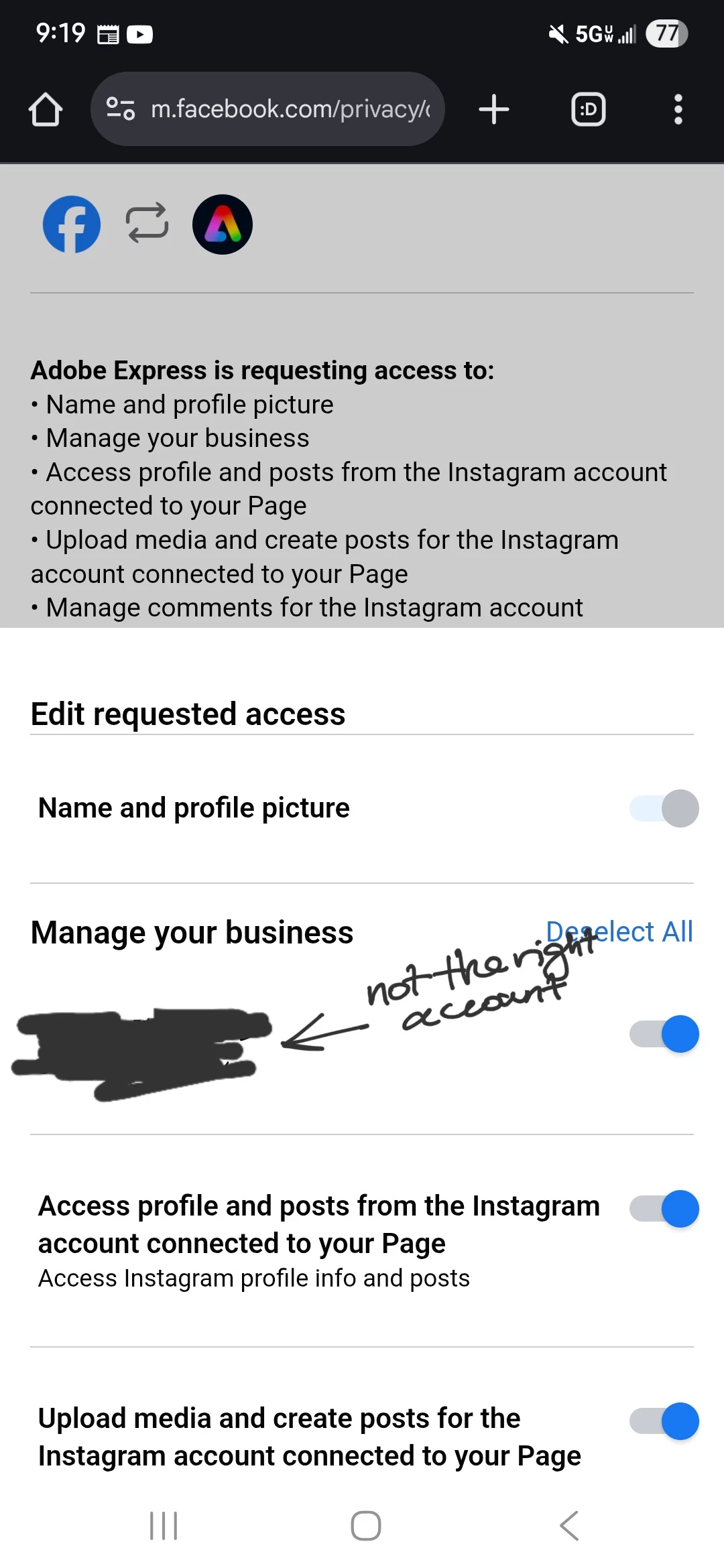Toggle the Name and profile picture switch
The width and height of the screenshot is (724, 1568).
pyautogui.click(x=664, y=808)
